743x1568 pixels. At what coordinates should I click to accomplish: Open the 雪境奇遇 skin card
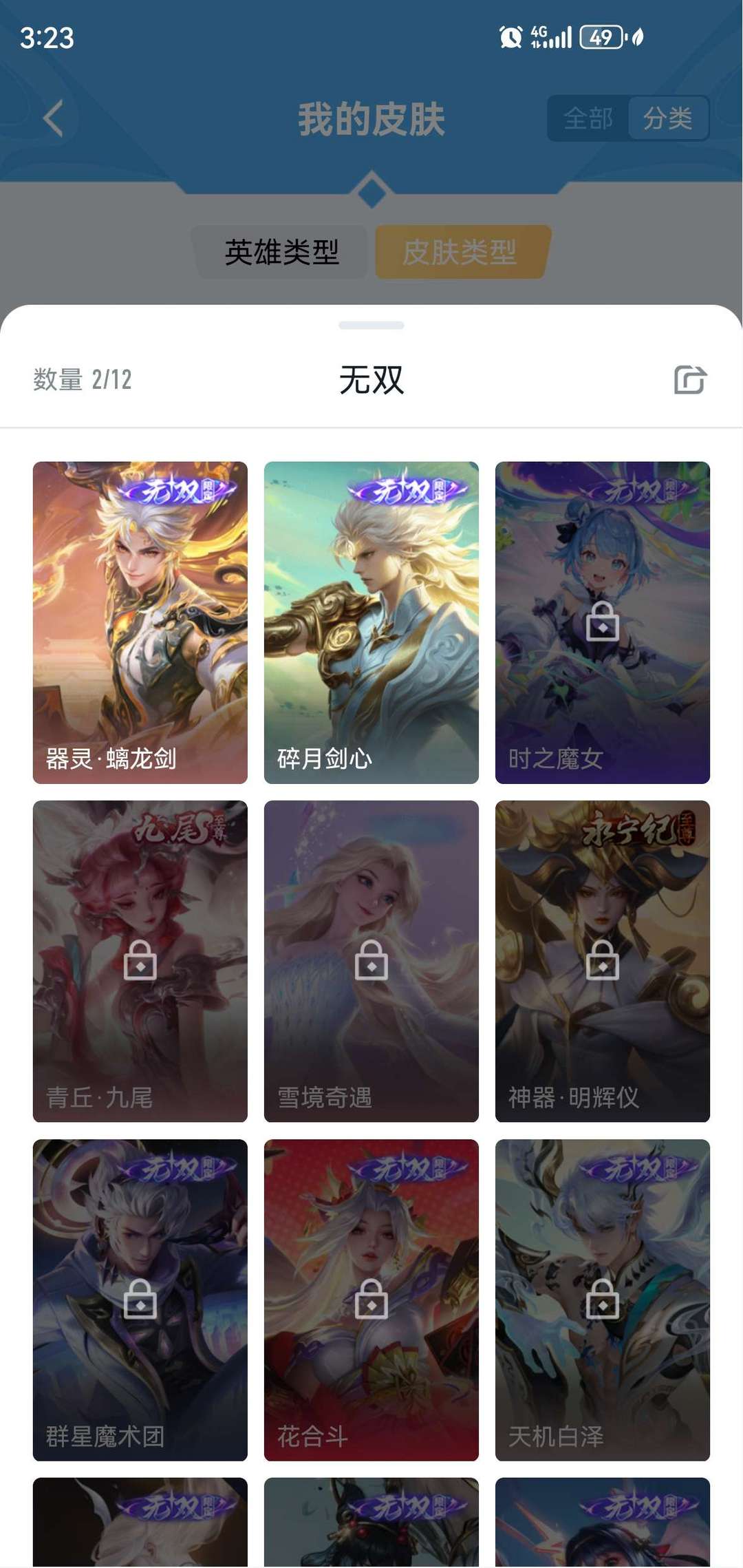[x=371, y=961]
